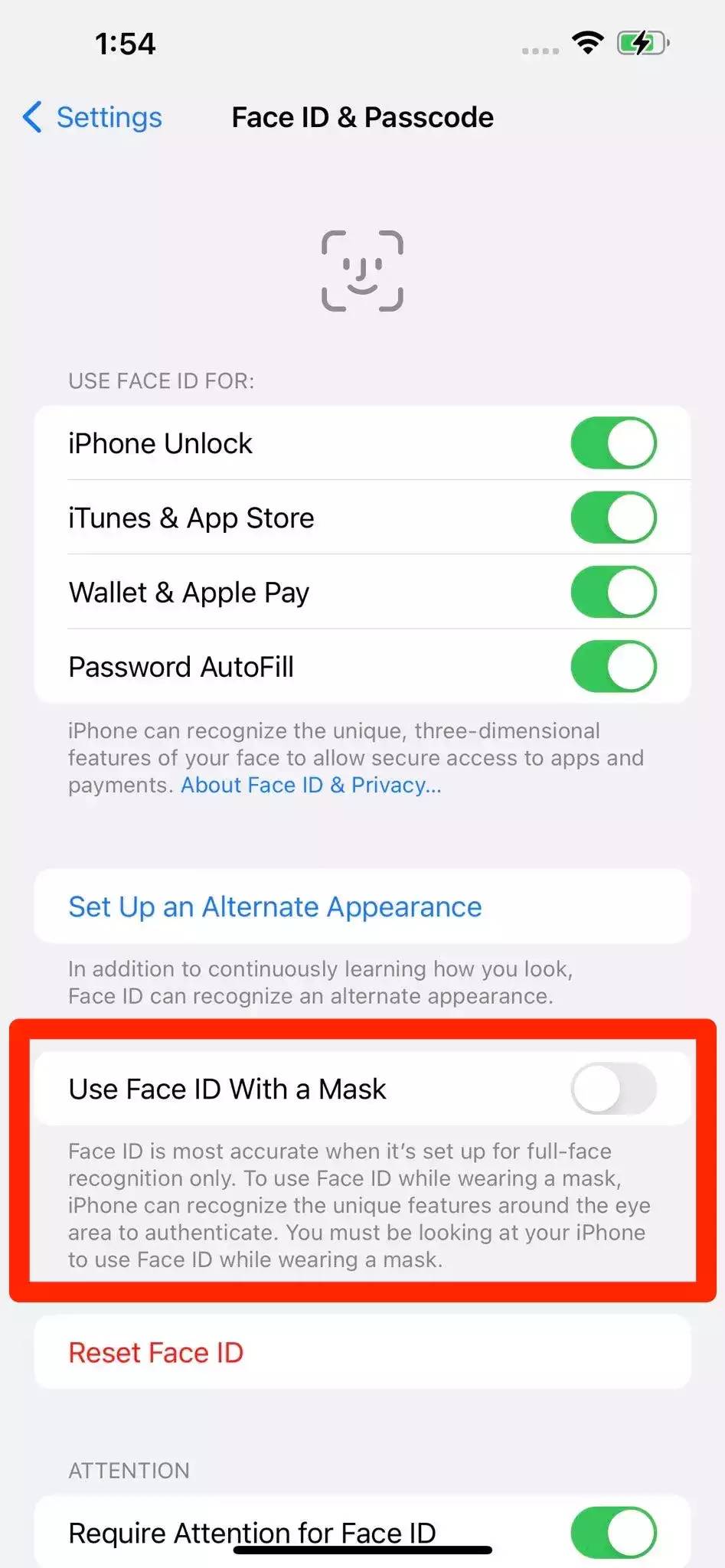The height and width of the screenshot is (1568, 725).
Task: Tap Reset Face ID
Action: [x=156, y=1352]
